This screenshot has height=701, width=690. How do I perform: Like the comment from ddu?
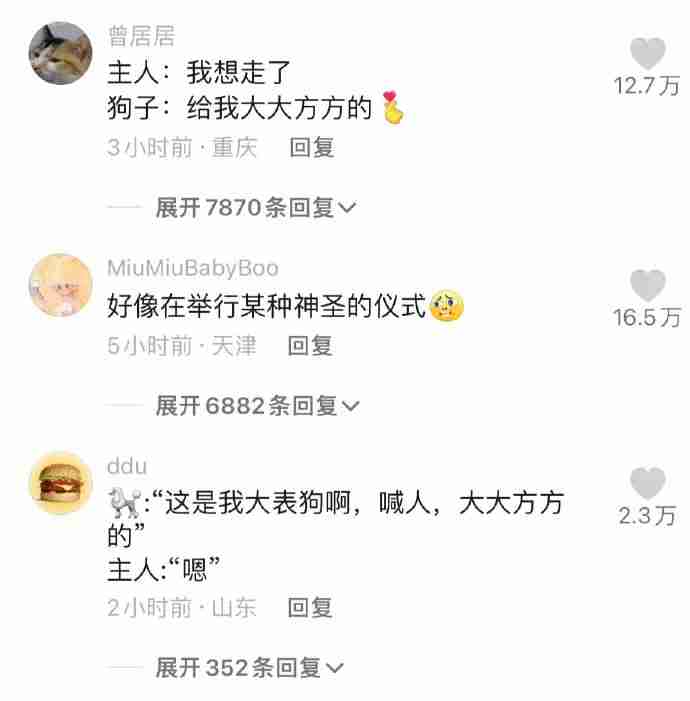click(647, 484)
